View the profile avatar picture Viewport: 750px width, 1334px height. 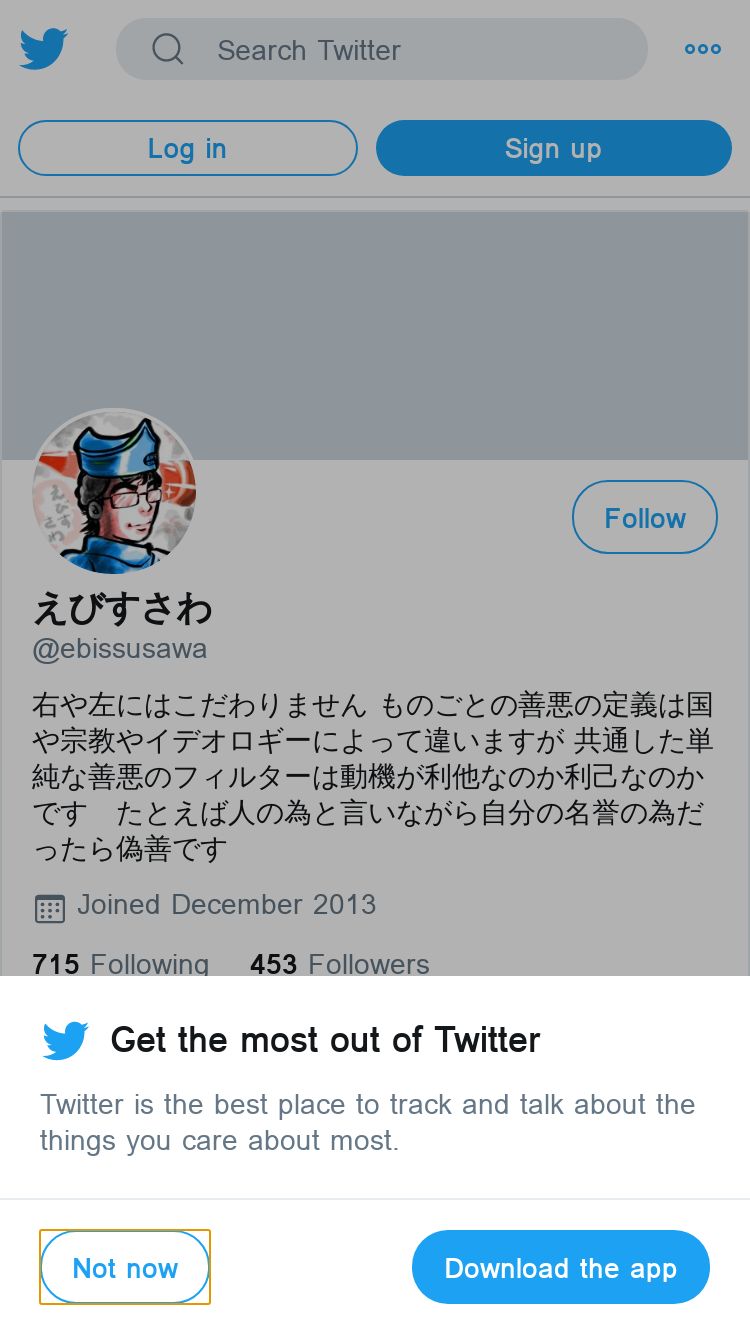[113, 491]
